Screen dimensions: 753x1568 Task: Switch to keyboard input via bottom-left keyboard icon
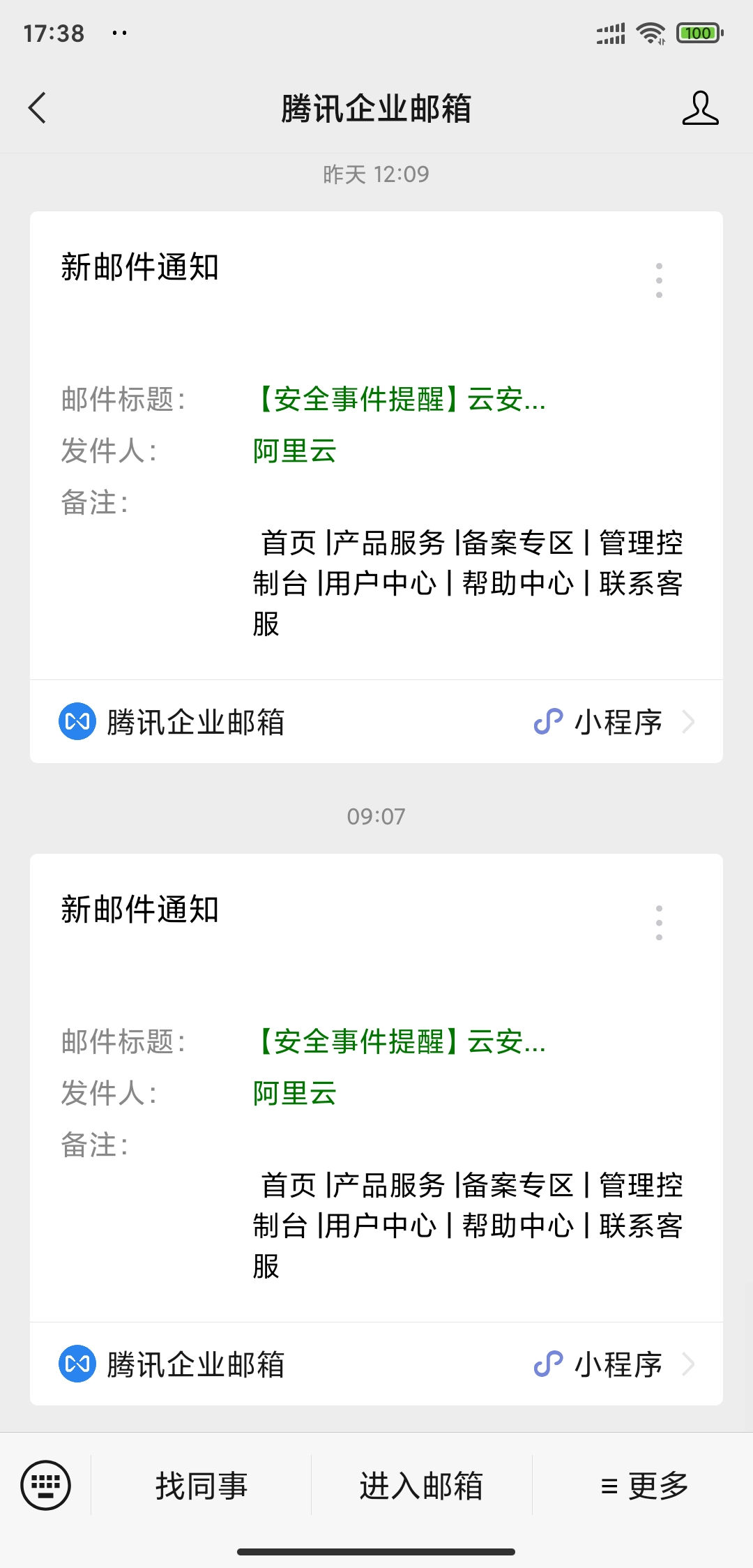tap(46, 1484)
